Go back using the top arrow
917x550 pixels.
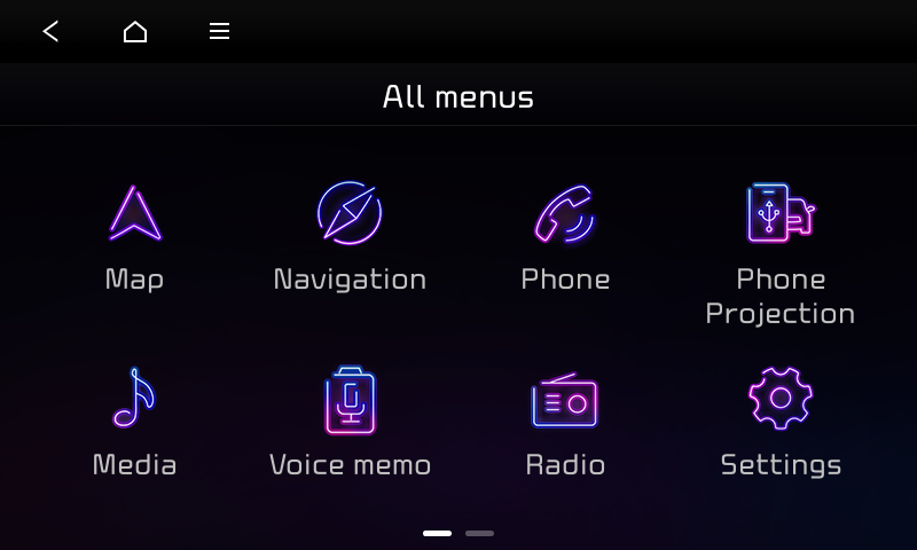click(51, 31)
